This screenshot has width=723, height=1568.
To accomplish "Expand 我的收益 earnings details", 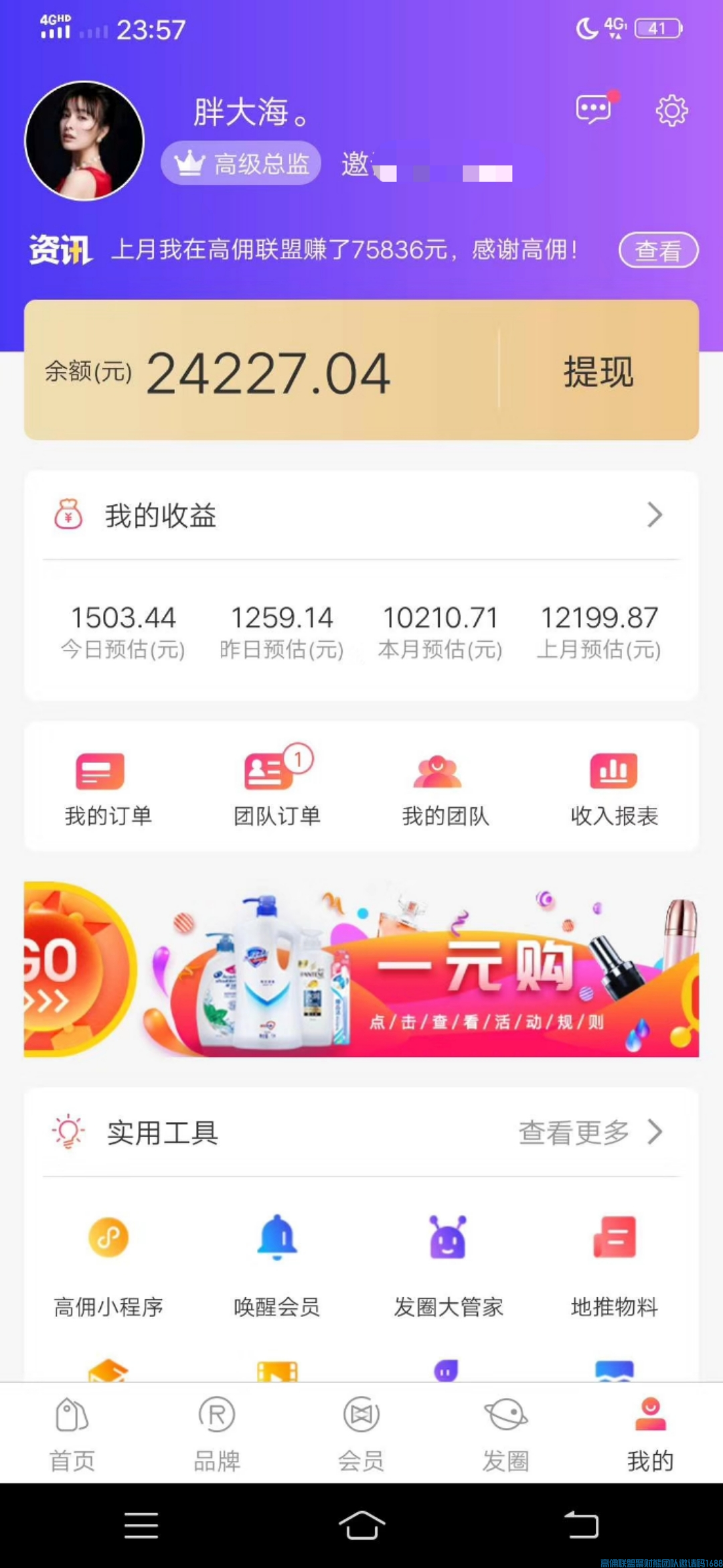I will pyautogui.click(x=654, y=515).
